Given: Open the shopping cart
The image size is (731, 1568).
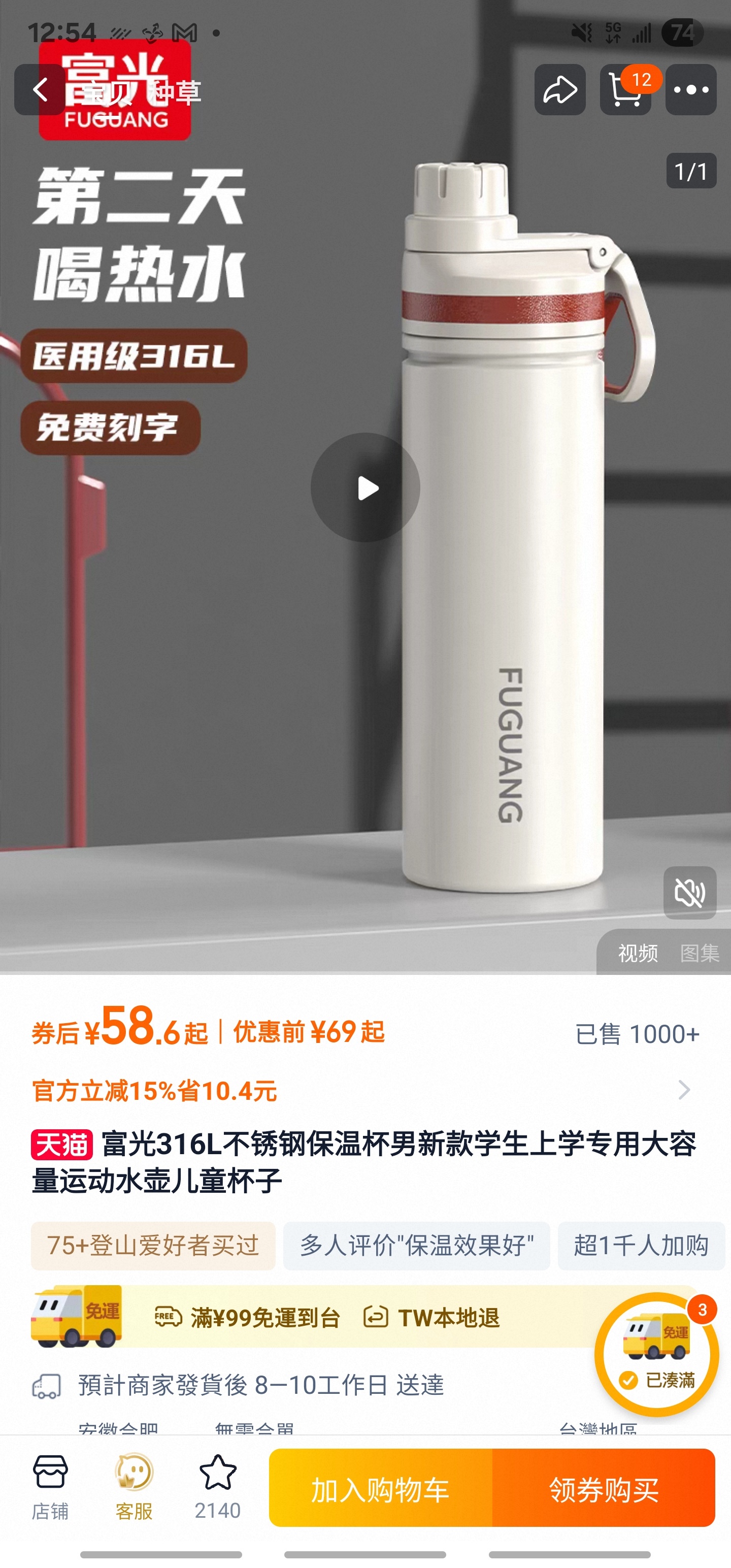Looking at the screenshot, I should [x=625, y=89].
